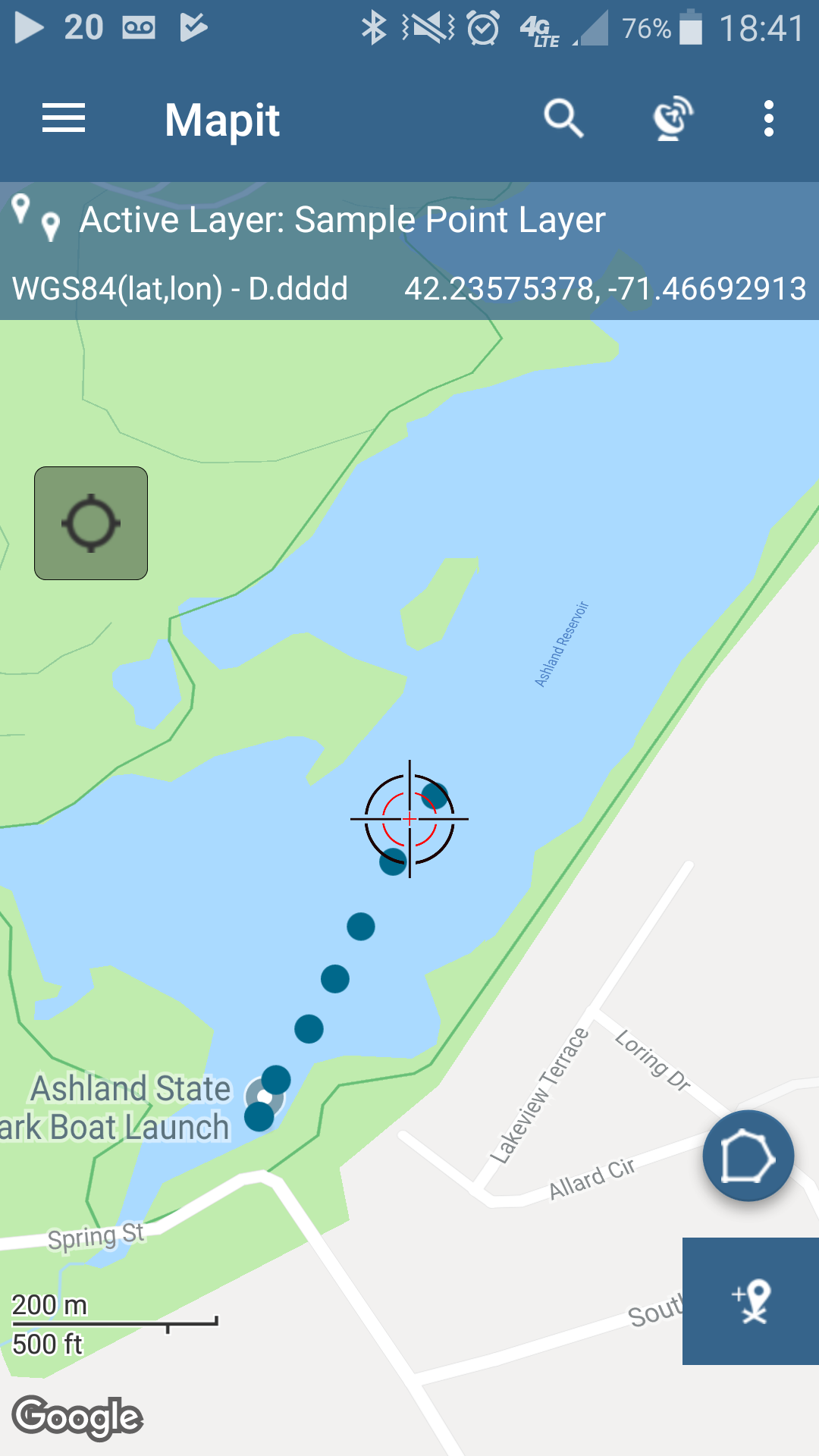Tap the WGS84 coordinates format bar
819x1456 pixels.
(x=409, y=288)
